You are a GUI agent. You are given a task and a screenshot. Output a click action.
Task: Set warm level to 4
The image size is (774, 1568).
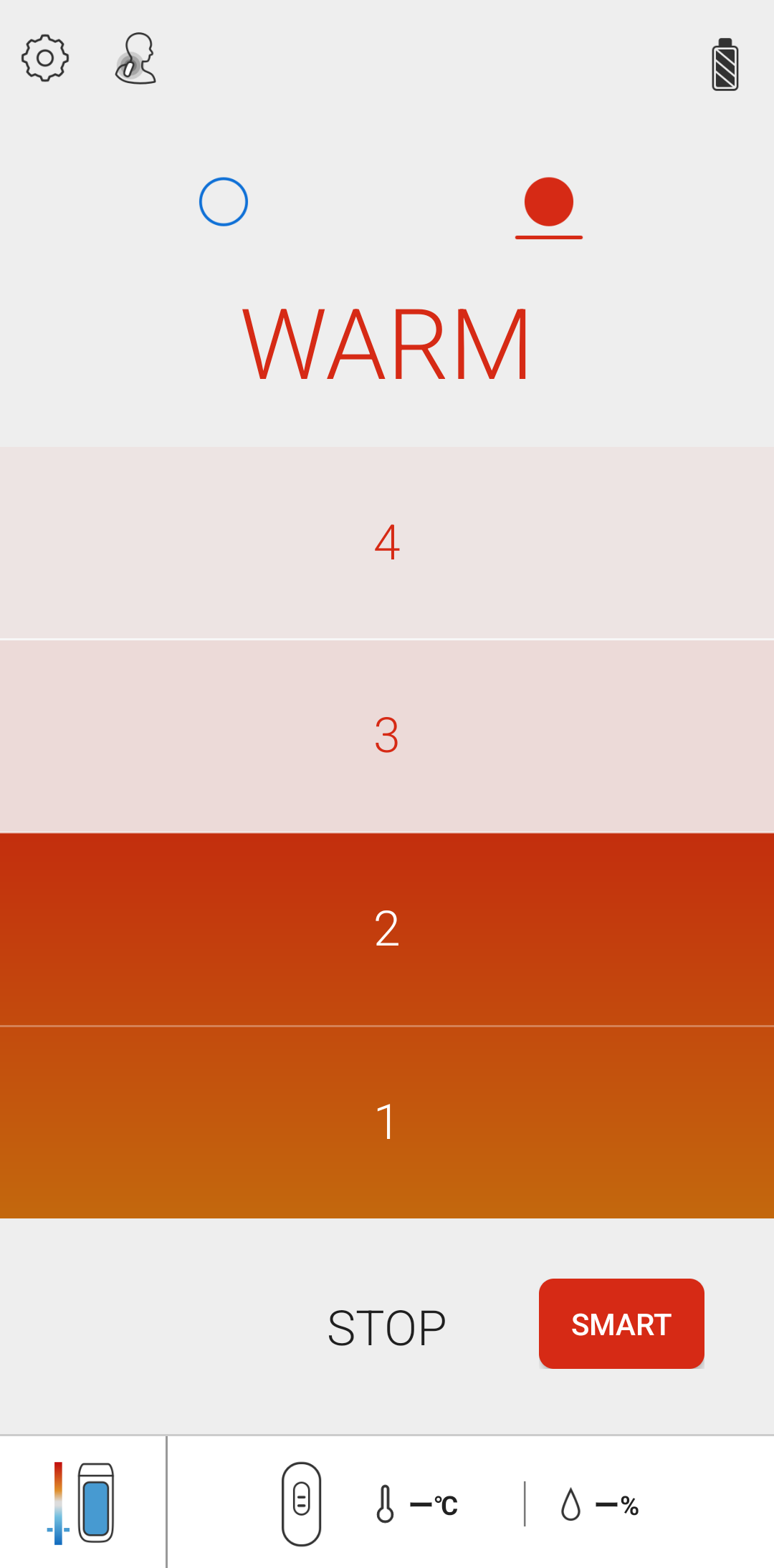(387, 542)
